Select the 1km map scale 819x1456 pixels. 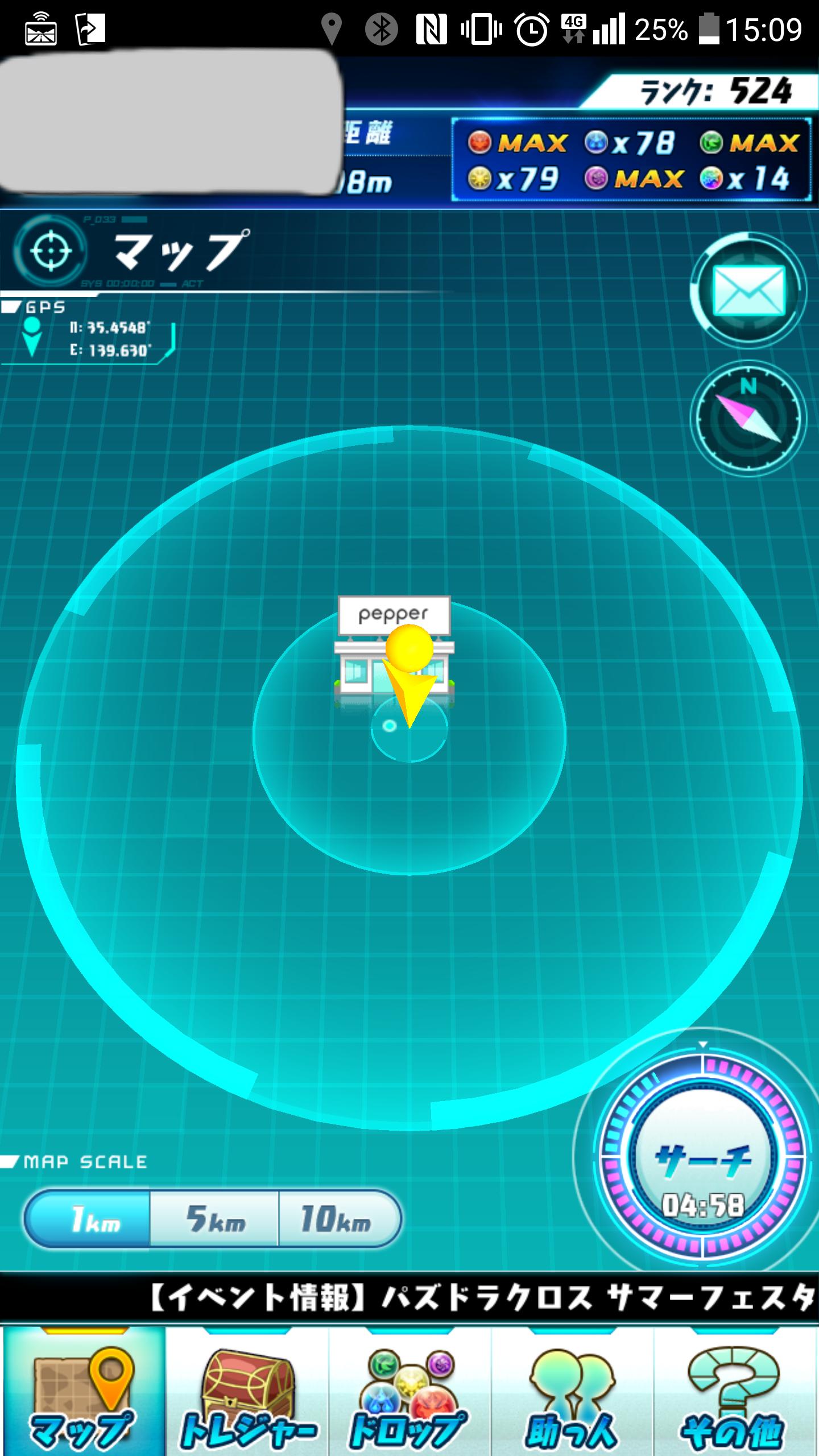pos(87,1219)
